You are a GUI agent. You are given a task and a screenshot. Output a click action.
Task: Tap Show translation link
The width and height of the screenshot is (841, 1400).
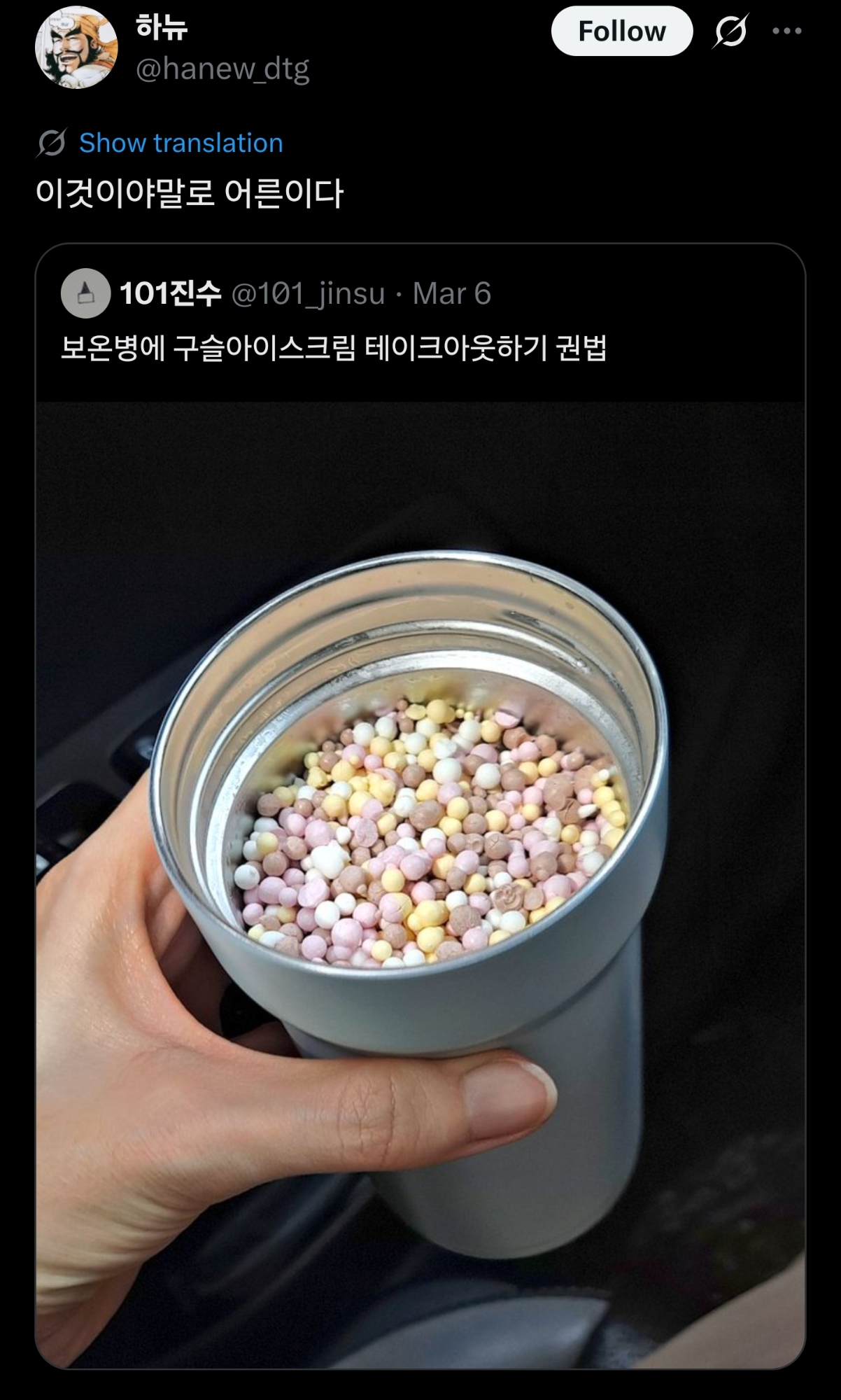pos(181,143)
